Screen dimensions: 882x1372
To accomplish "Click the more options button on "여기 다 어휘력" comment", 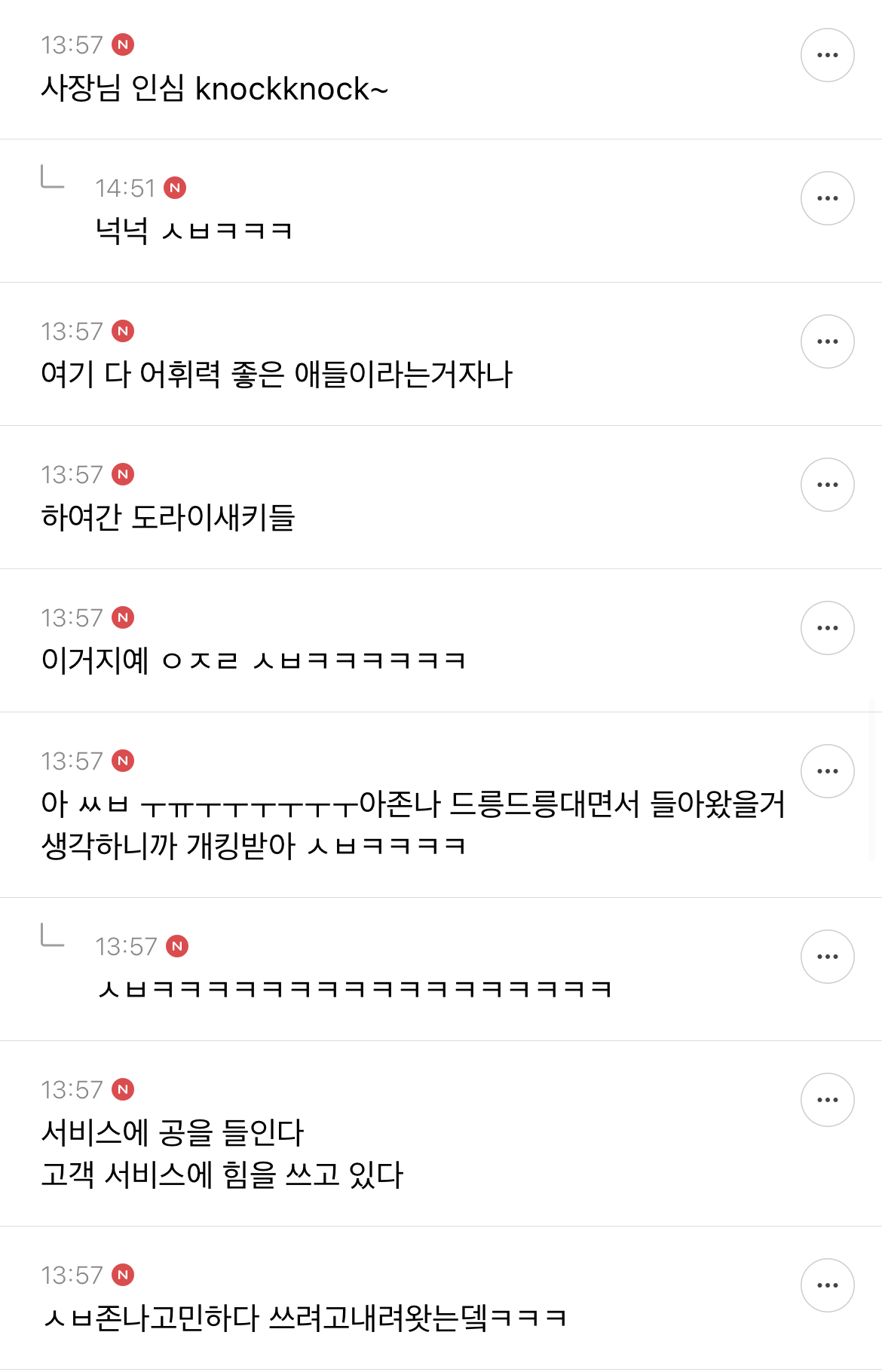I will point(827,341).
